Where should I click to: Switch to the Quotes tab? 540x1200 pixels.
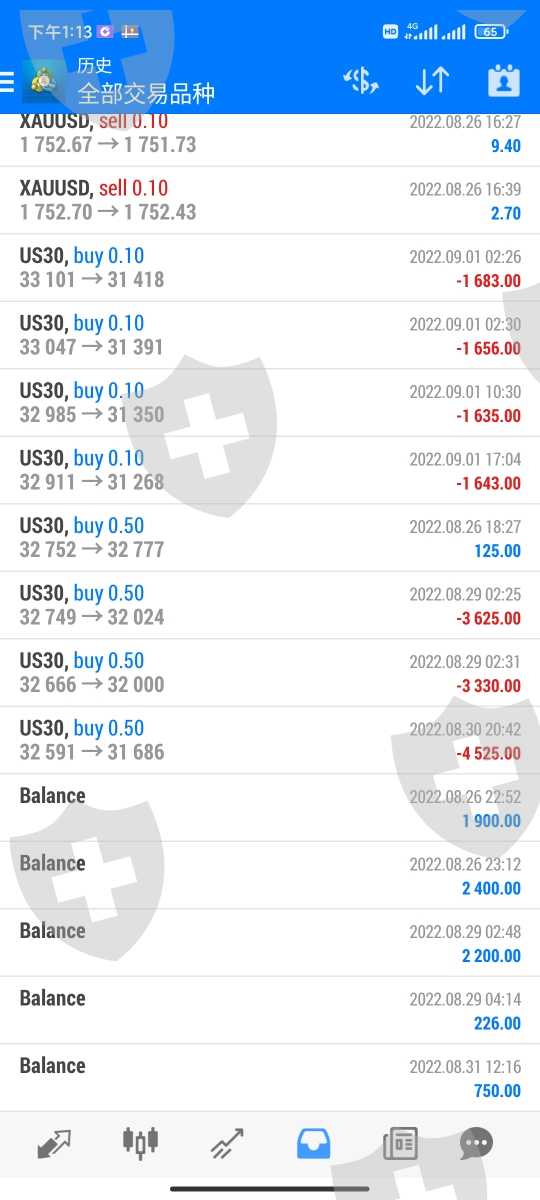(x=54, y=1142)
